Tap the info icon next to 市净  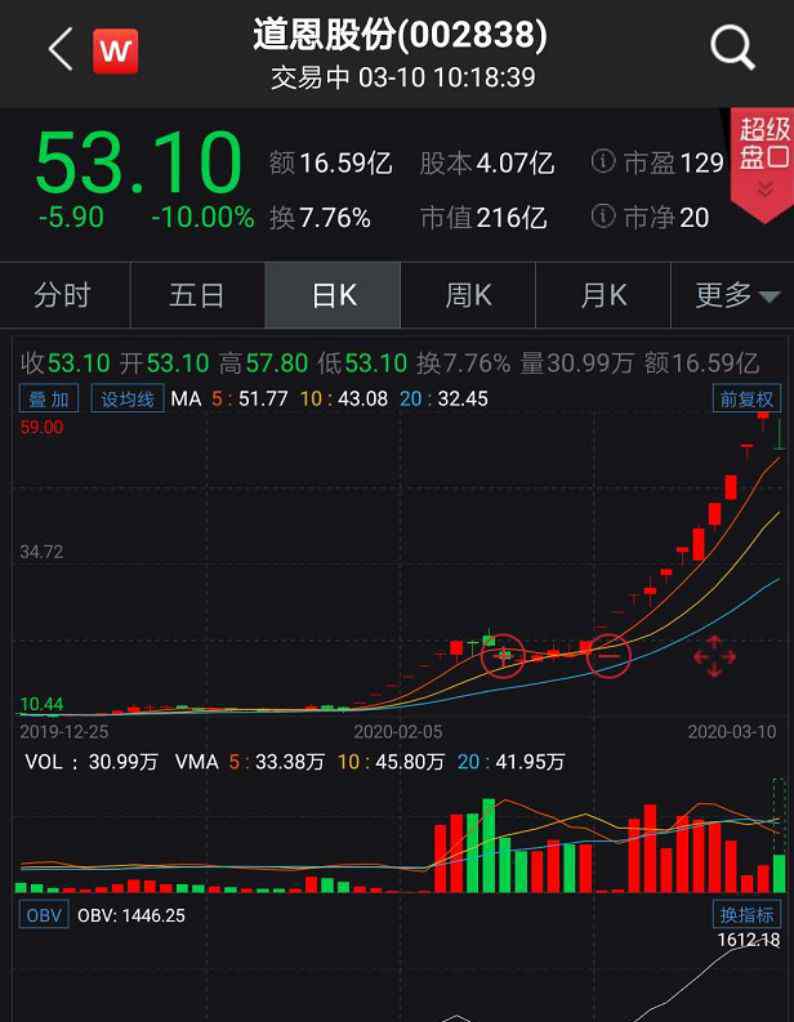[602, 215]
